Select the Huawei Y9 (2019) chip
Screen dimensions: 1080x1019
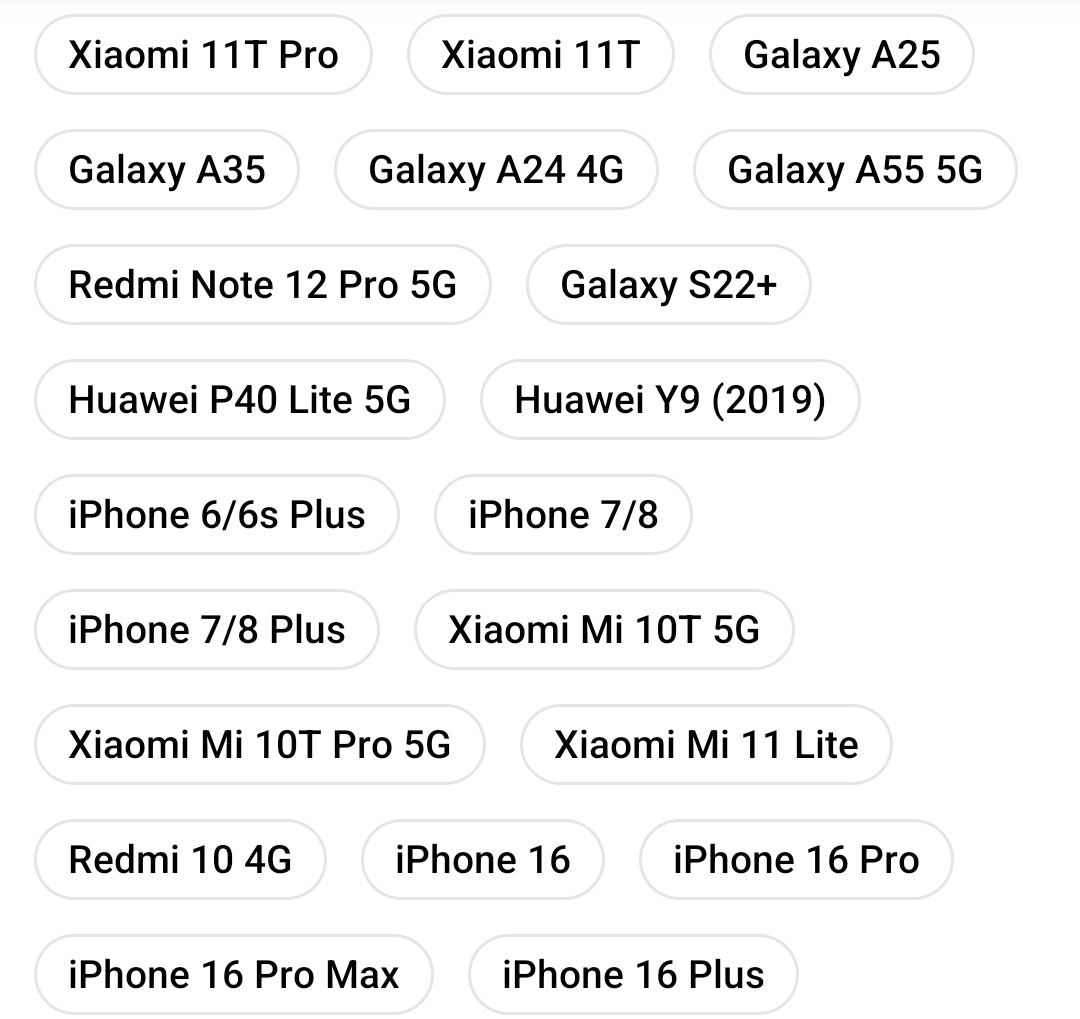click(669, 400)
